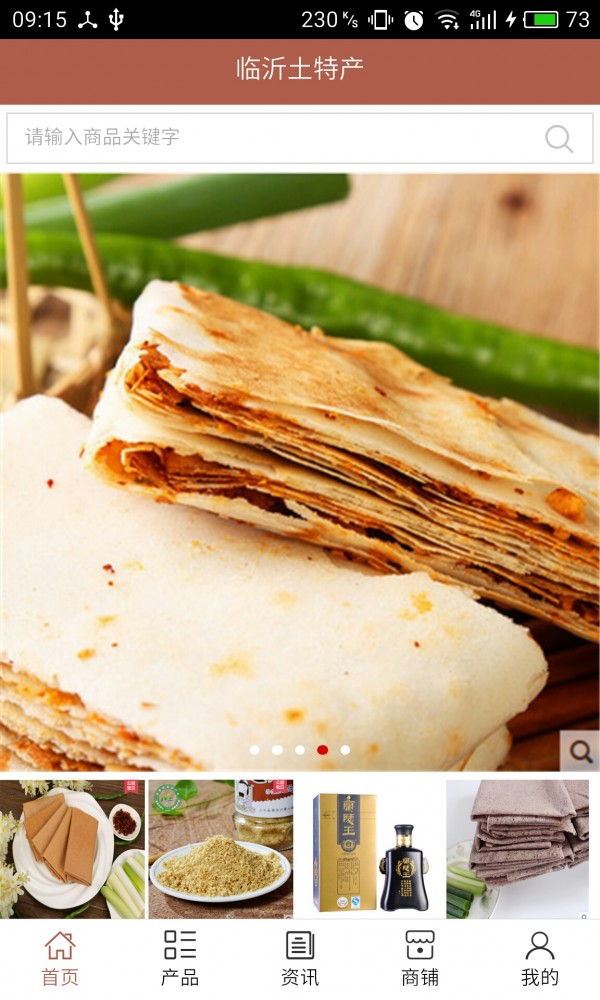Open the 我的 profile tab
The width and height of the screenshot is (600, 1000).
pyautogui.click(x=540, y=959)
